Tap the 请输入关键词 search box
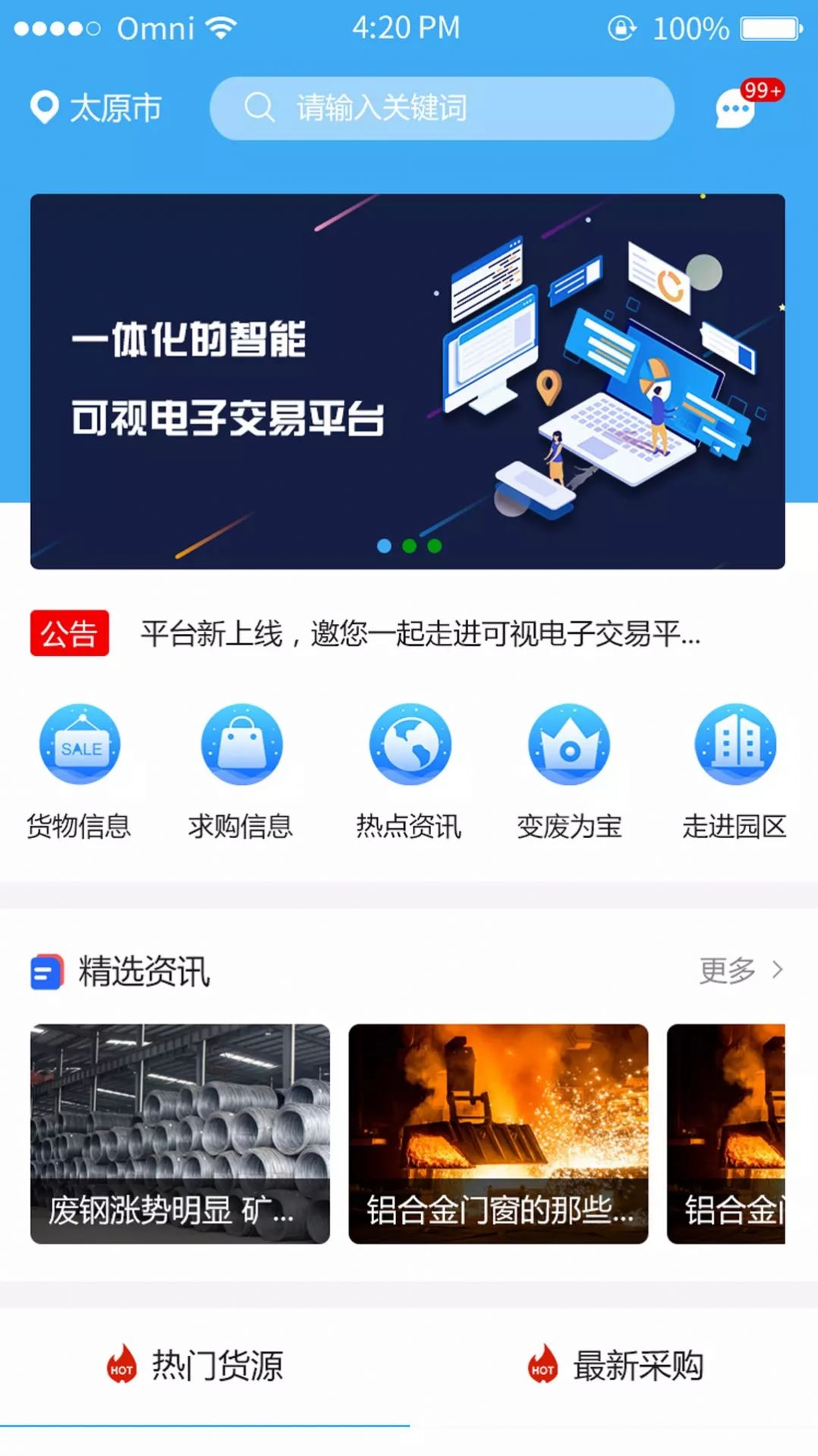The image size is (818, 1456). pos(442,108)
